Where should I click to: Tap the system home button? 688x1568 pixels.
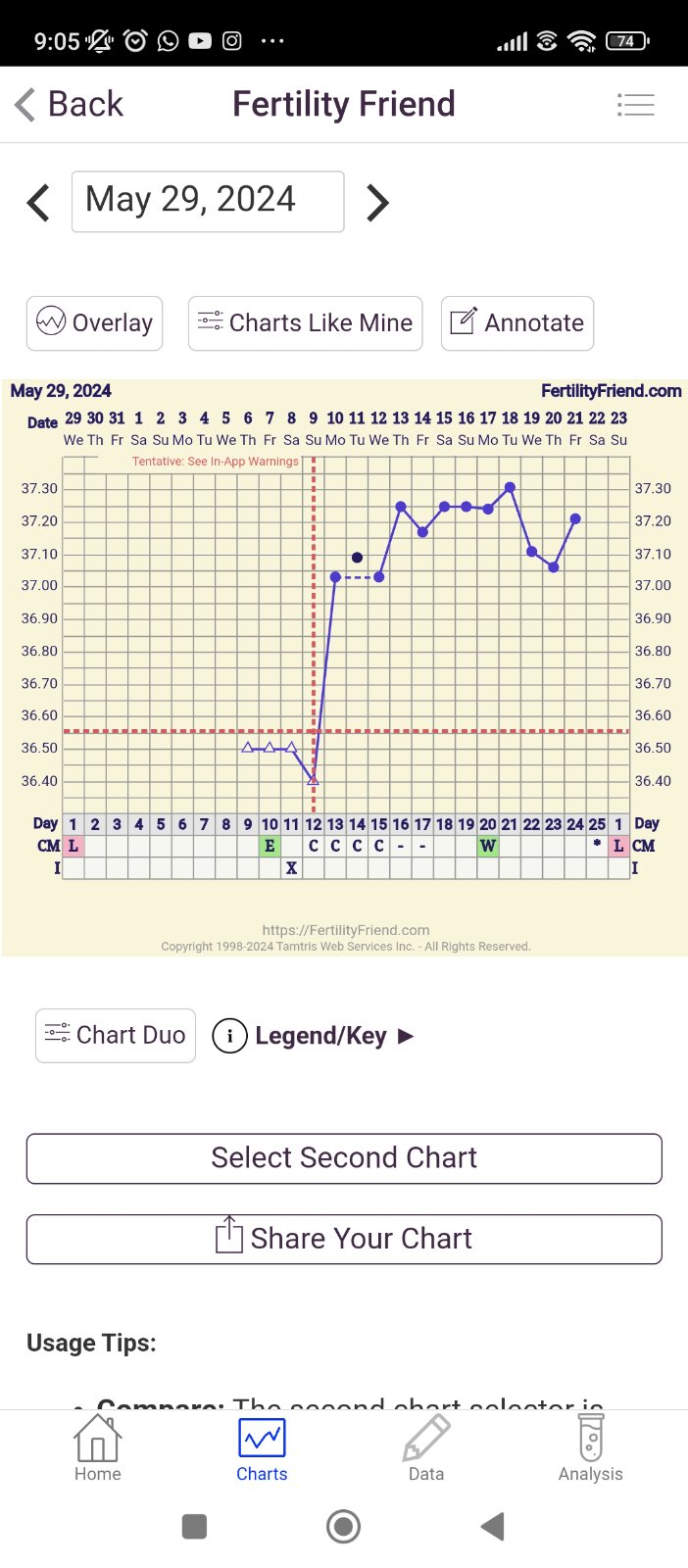pyautogui.click(x=343, y=1526)
